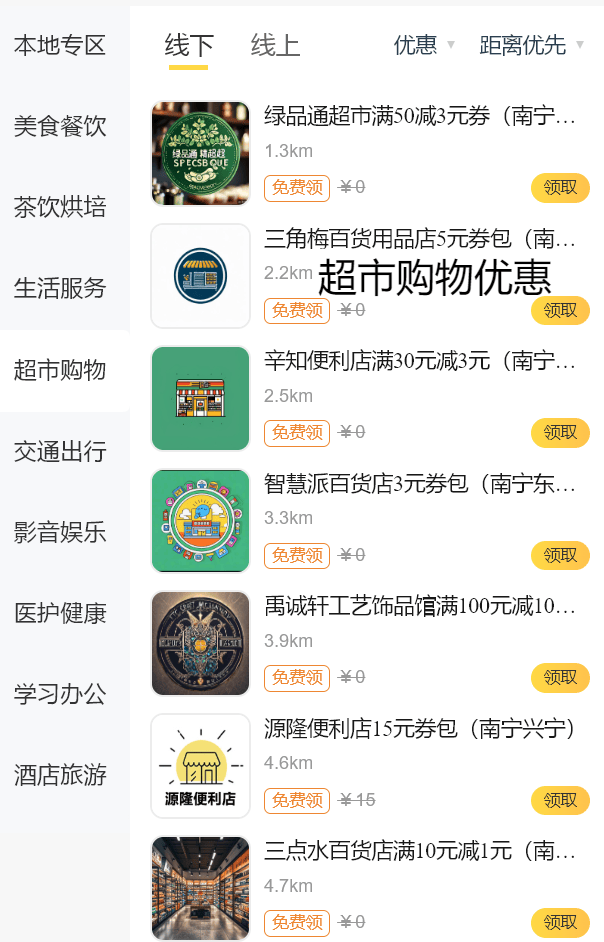604x942 pixels.
Task: Open the 酒店旅游 category
Action: pyautogui.click(x=60, y=775)
